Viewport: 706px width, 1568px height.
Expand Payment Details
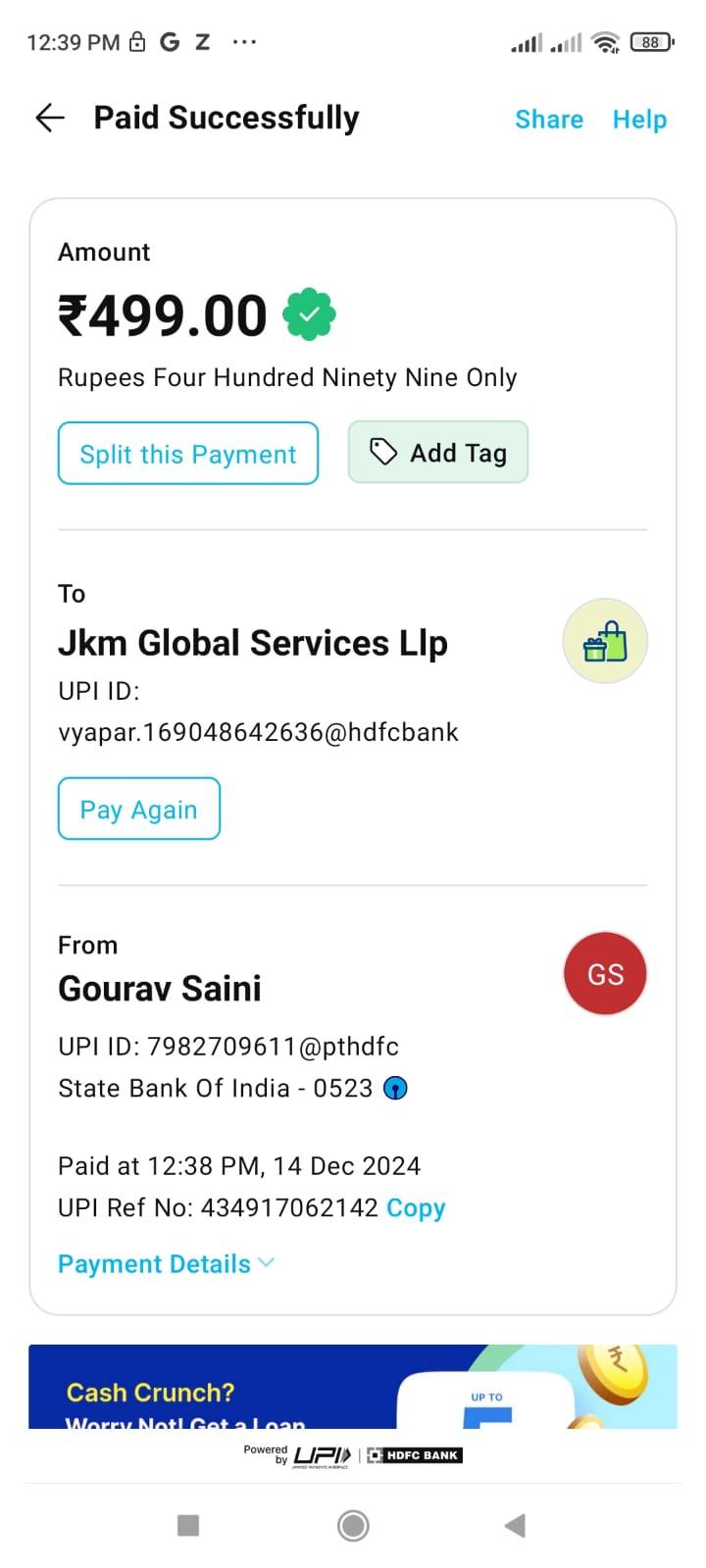166,1264
